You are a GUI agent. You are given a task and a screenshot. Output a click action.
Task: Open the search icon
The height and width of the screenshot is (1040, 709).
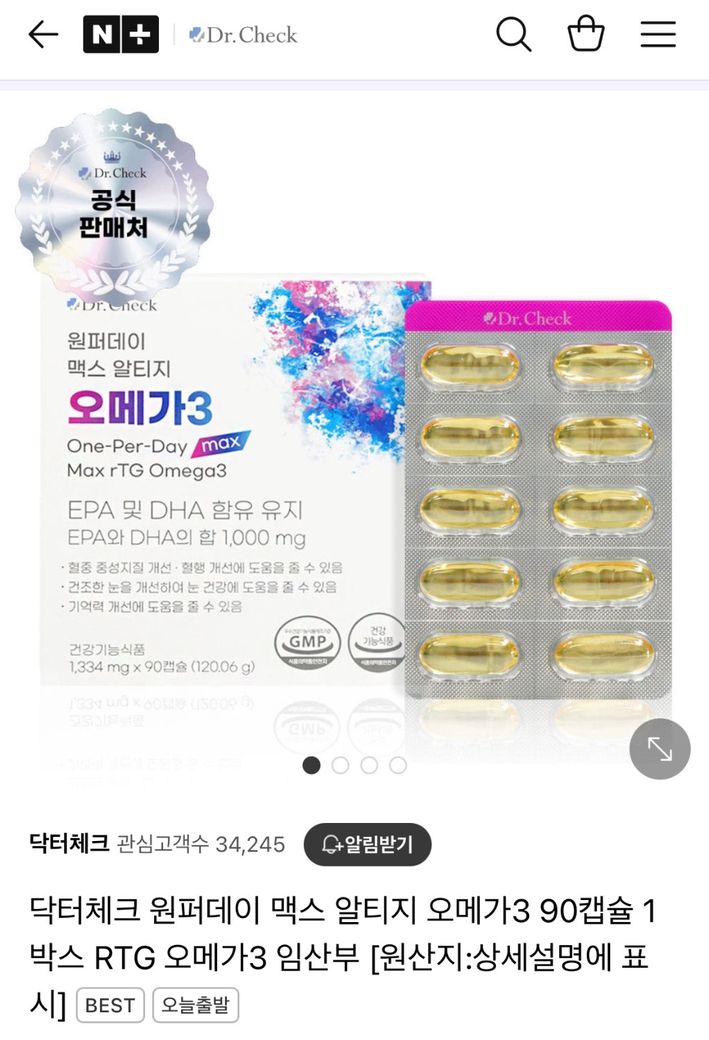tap(513, 35)
